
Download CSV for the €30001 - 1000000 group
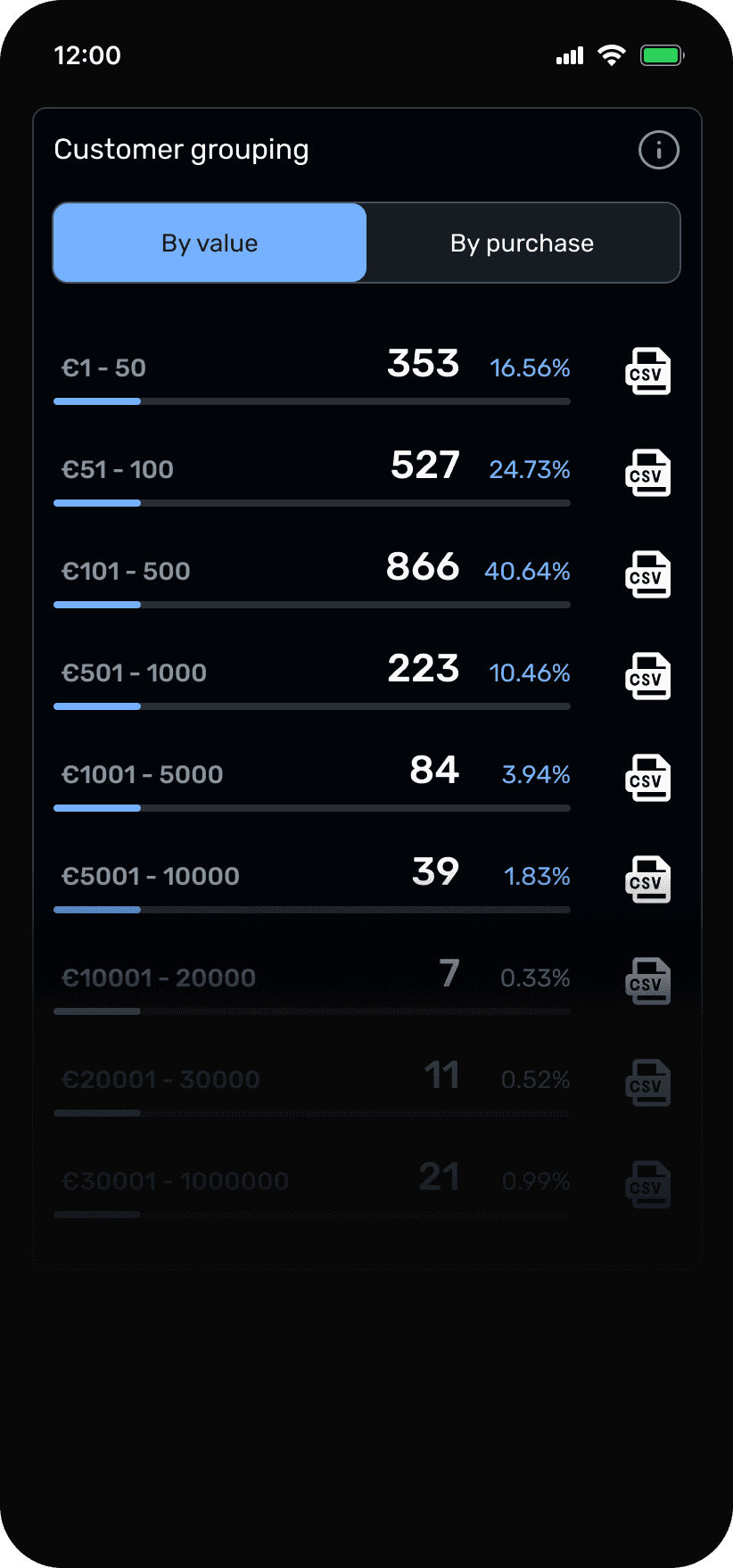coord(647,1184)
